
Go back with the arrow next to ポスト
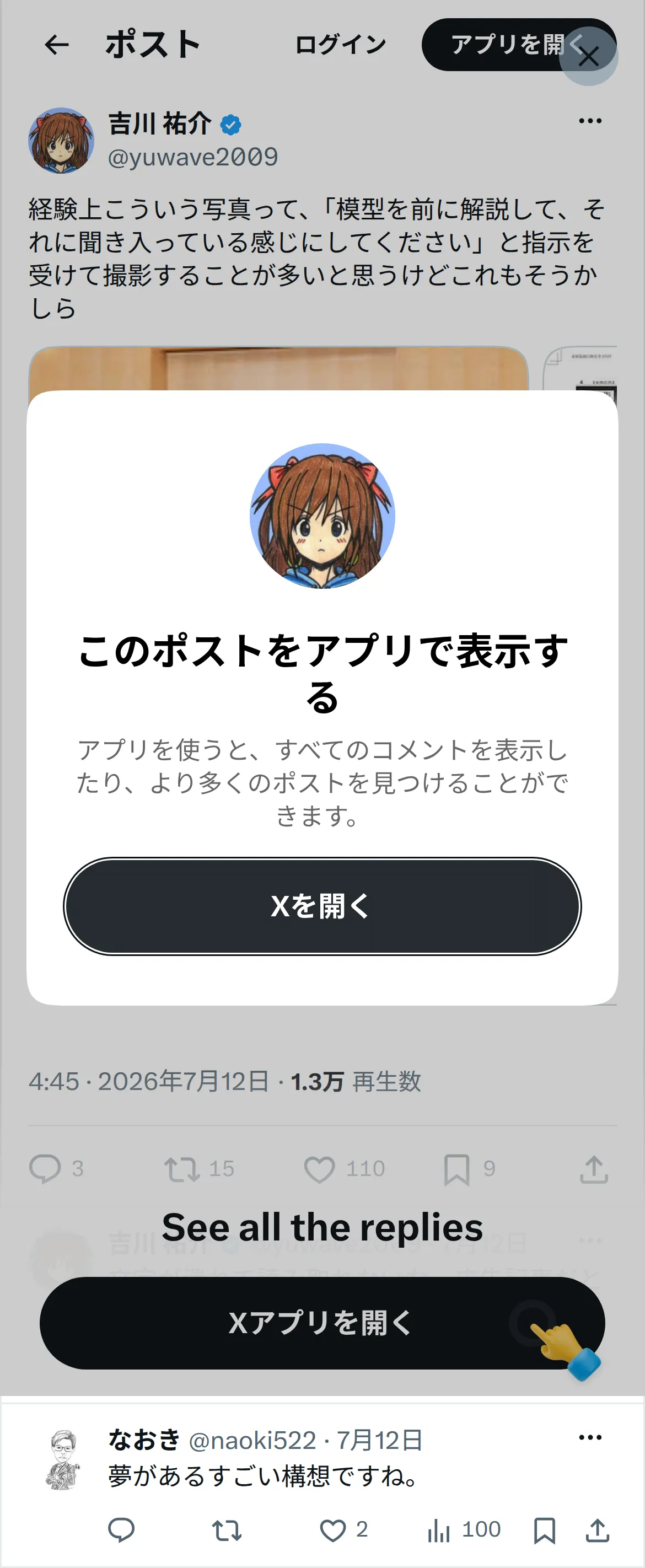tap(57, 45)
